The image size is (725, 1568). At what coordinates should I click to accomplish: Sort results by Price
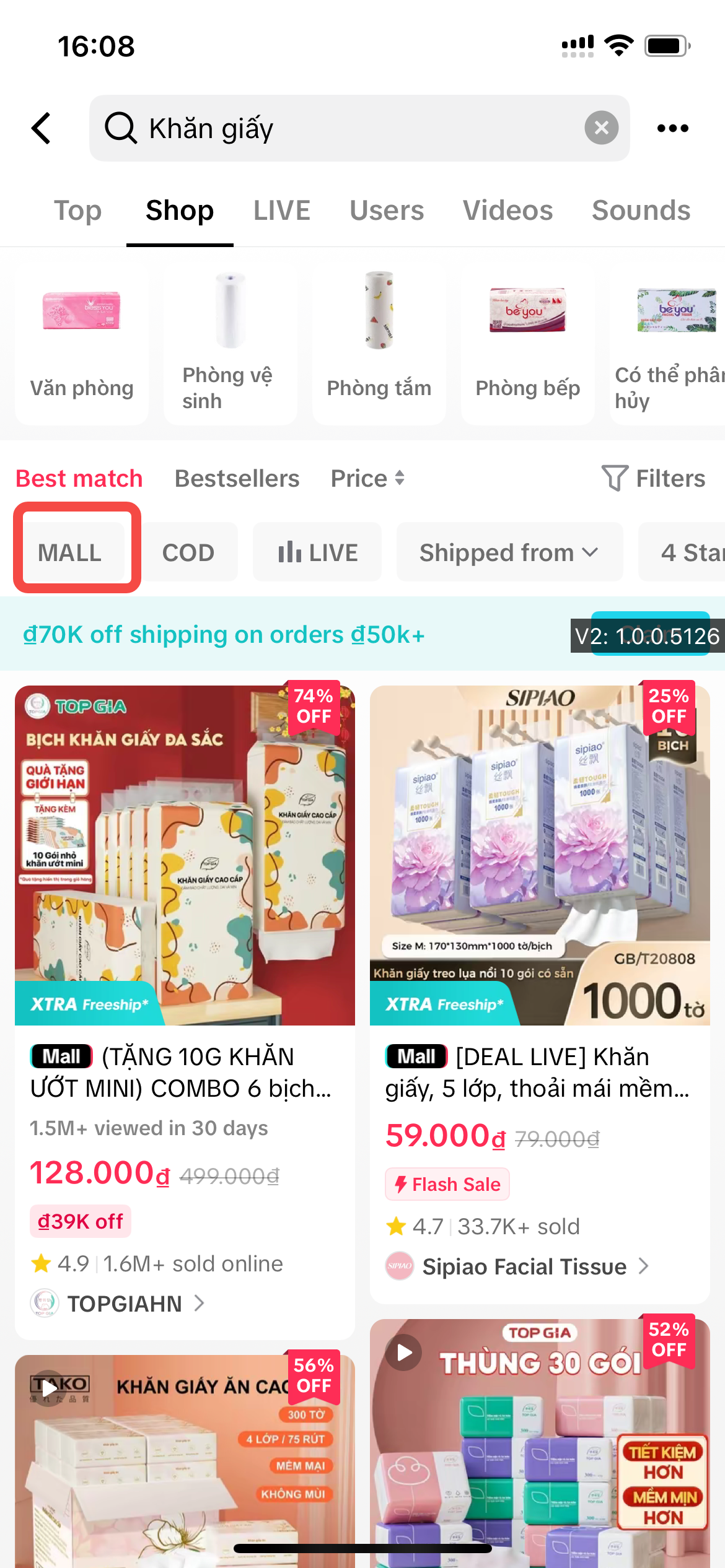click(x=367, y=479)
